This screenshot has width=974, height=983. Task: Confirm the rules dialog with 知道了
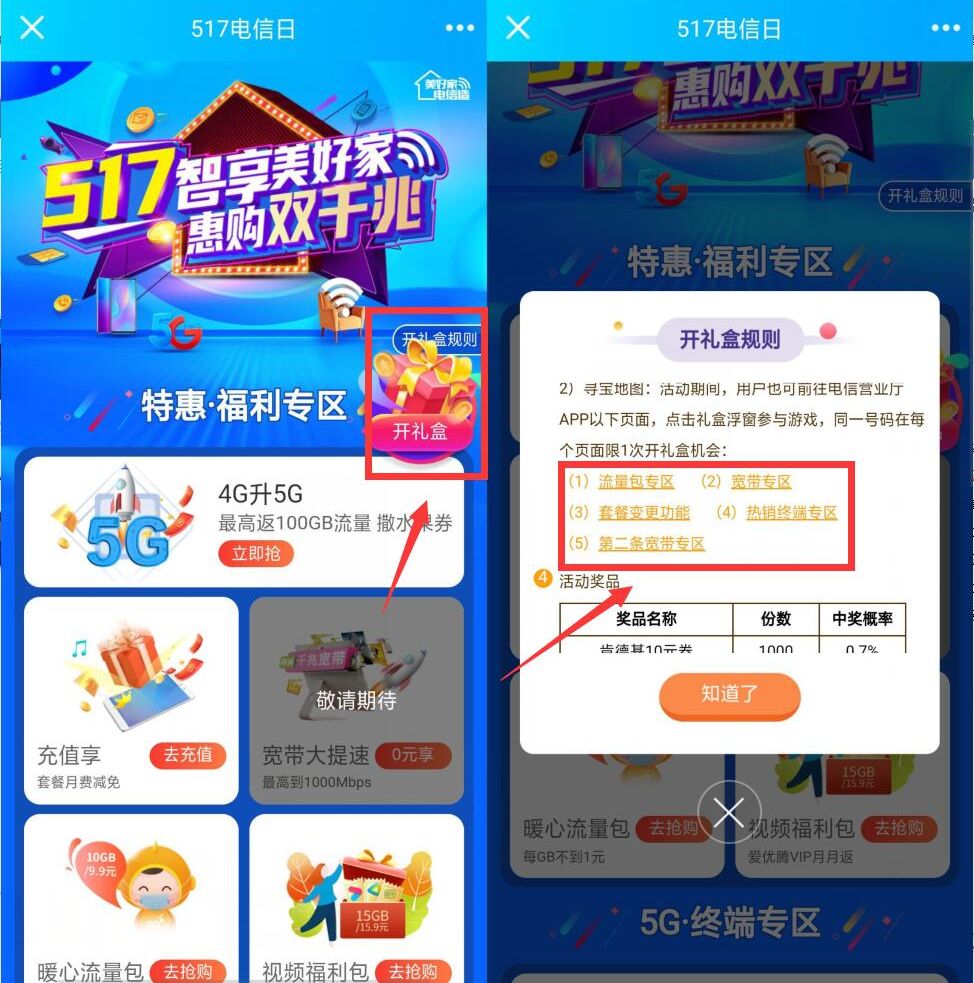[x=729, y=694]
